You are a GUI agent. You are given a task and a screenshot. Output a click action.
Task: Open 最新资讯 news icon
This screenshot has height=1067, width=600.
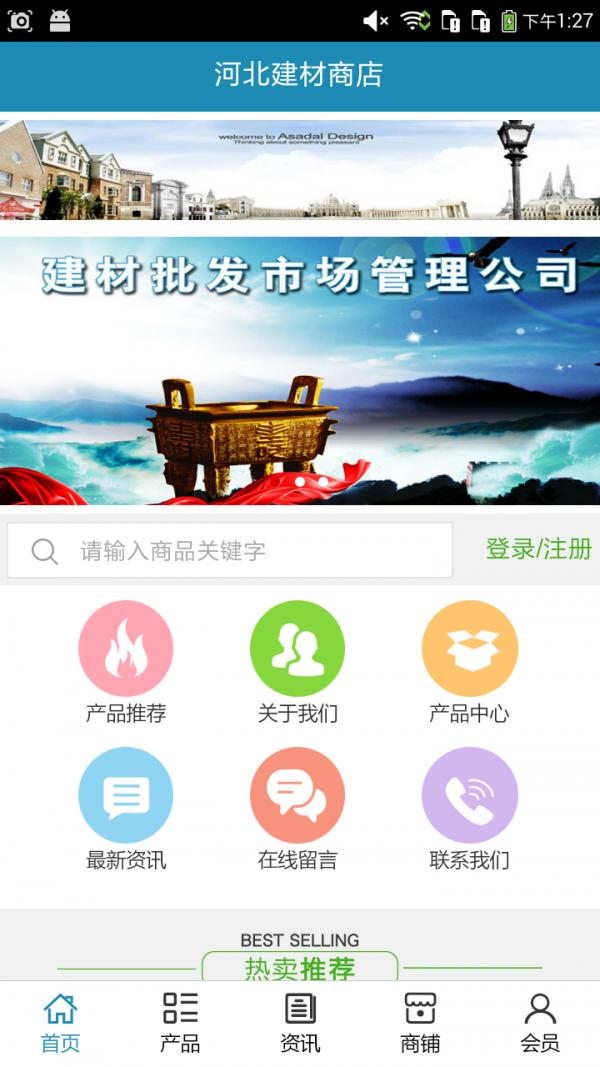pyautogui.click(x=126, y=795)
